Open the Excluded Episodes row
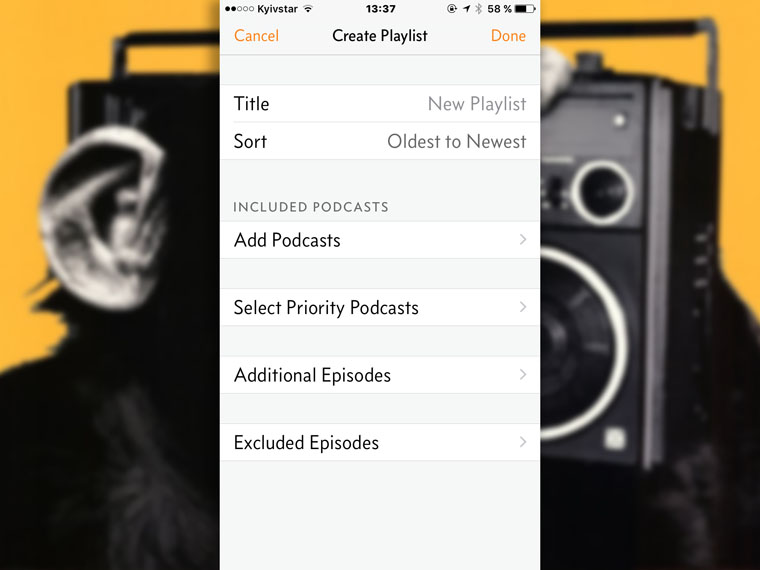760x570 pixels. point(380,443)
